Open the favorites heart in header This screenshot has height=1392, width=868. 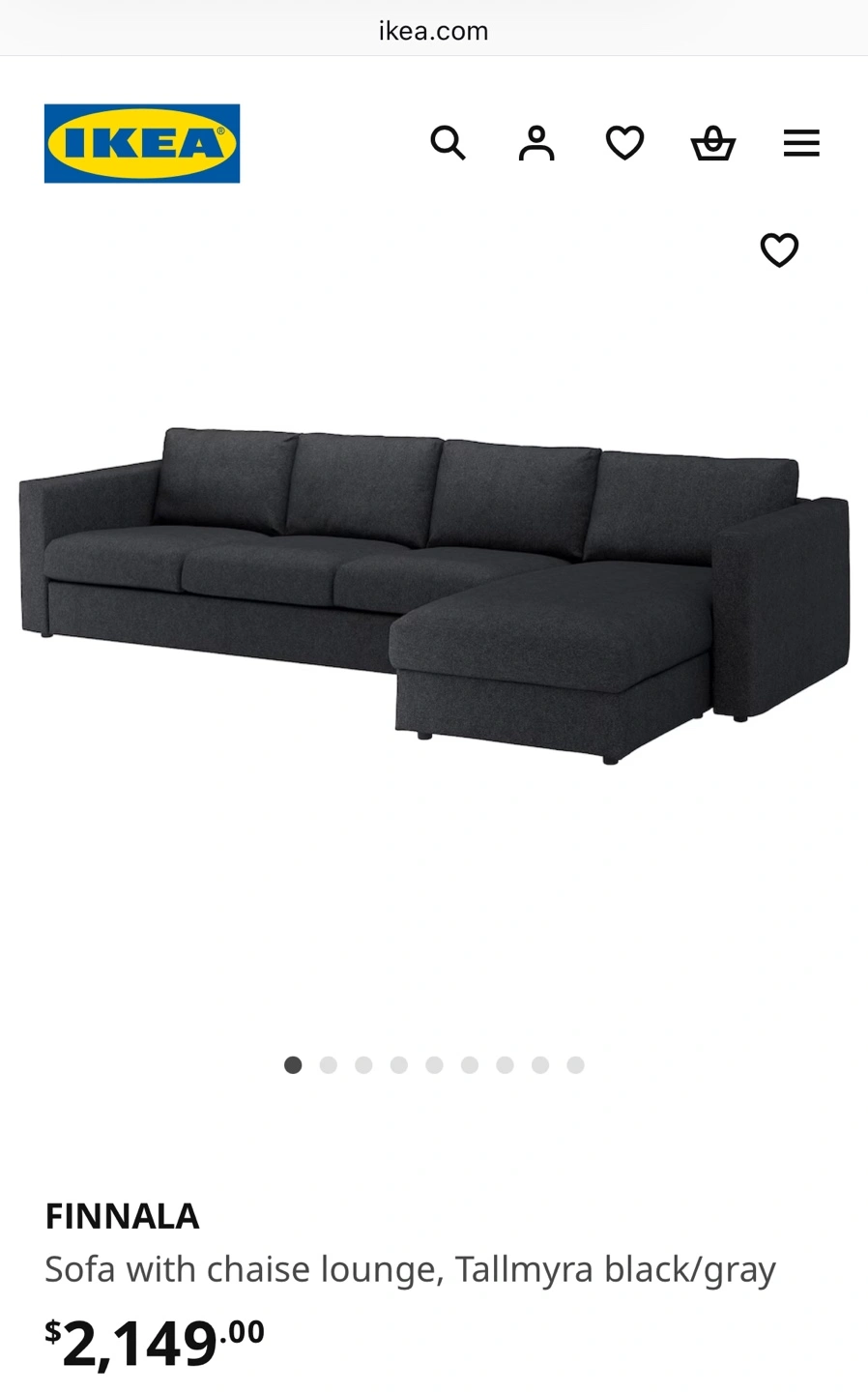pyautogui.click(x=624, y=143)
